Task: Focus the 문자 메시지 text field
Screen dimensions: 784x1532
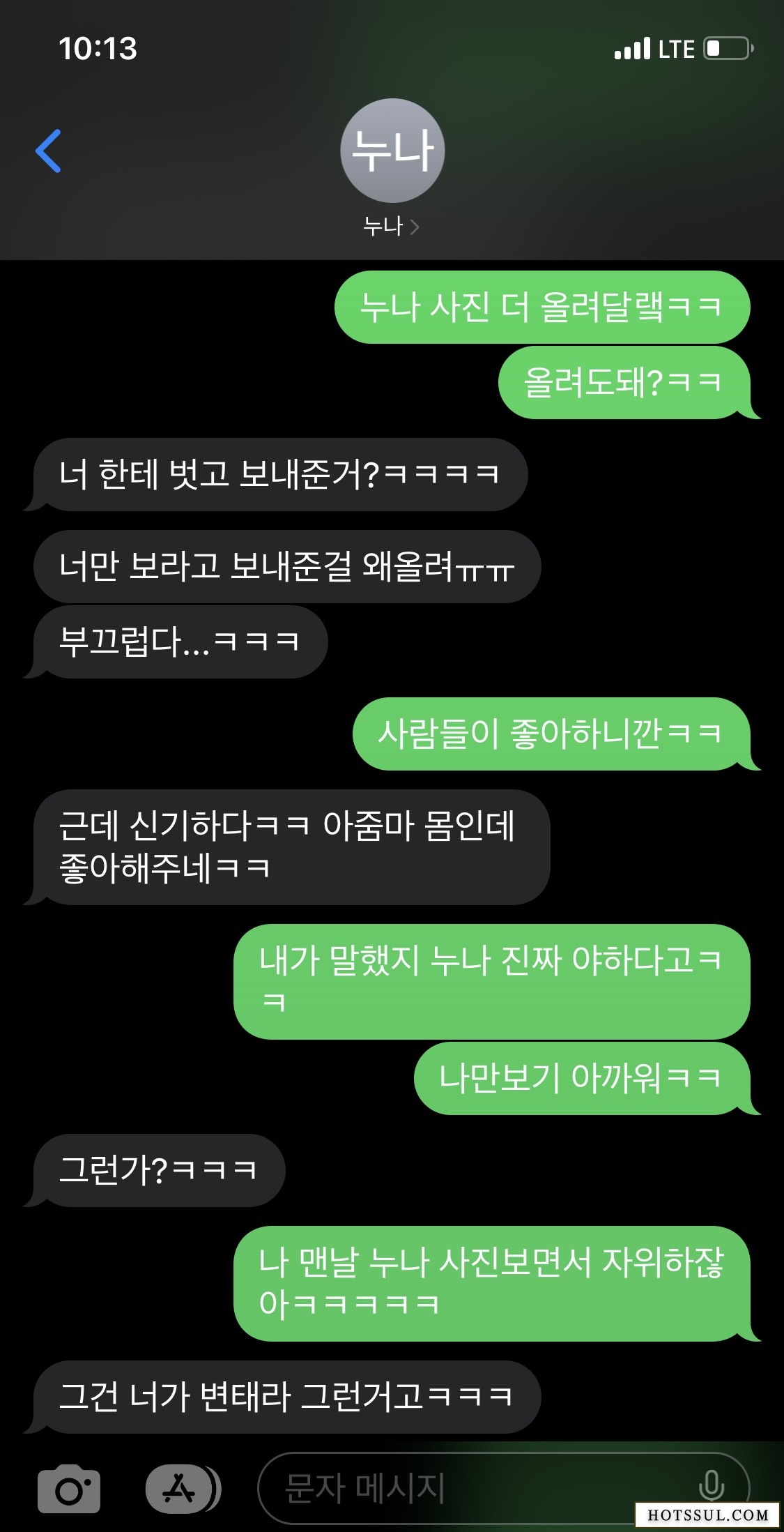Action: pos(474,1488)
